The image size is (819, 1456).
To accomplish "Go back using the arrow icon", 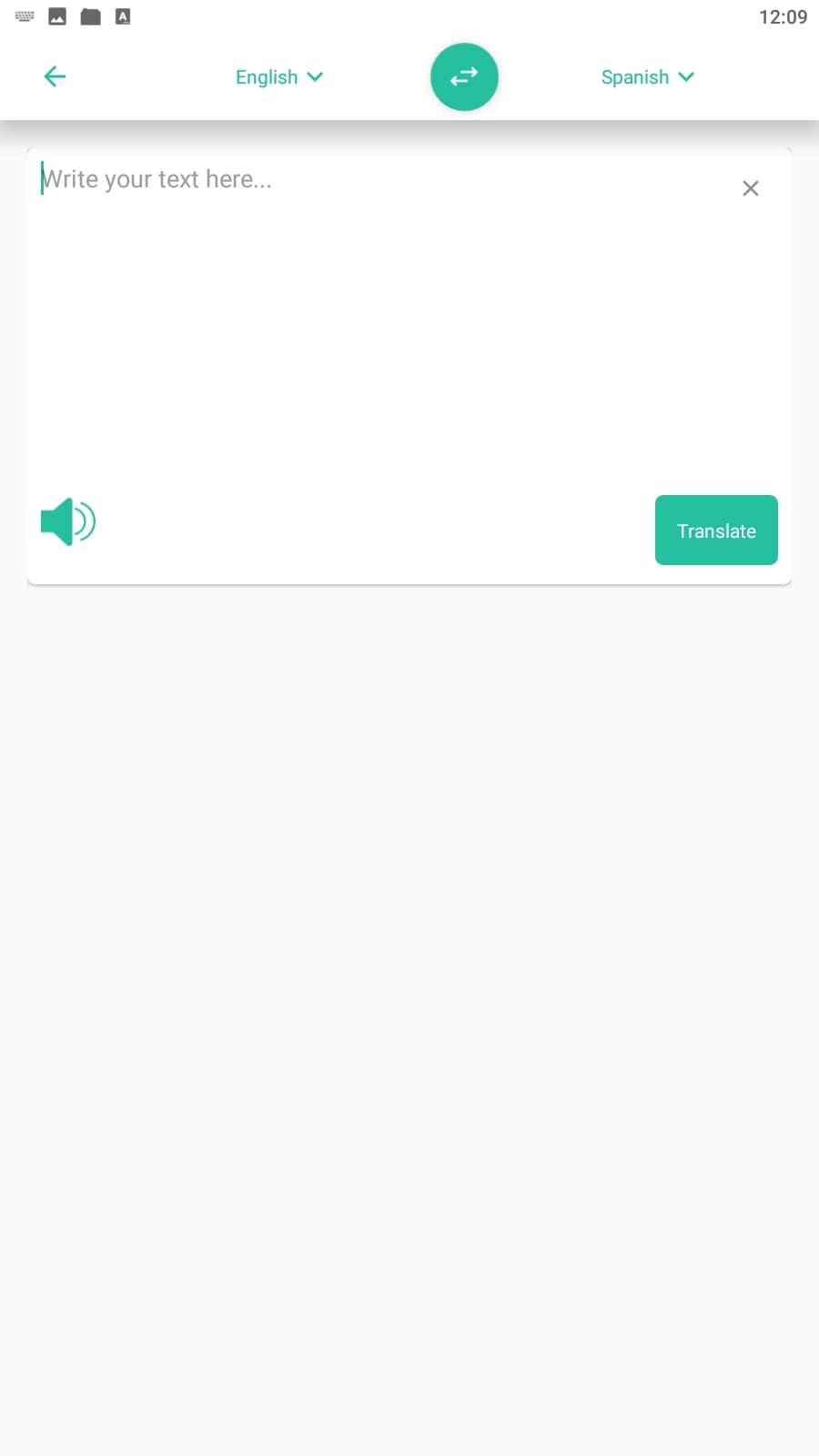I will pos(55,76).
